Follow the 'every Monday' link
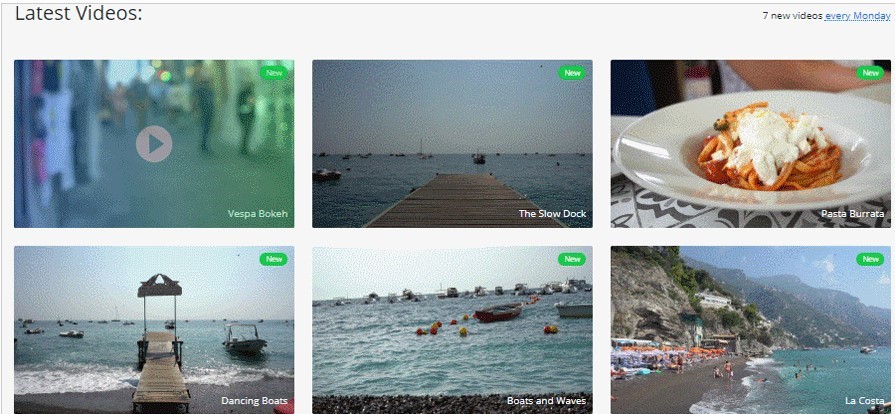 857,16
